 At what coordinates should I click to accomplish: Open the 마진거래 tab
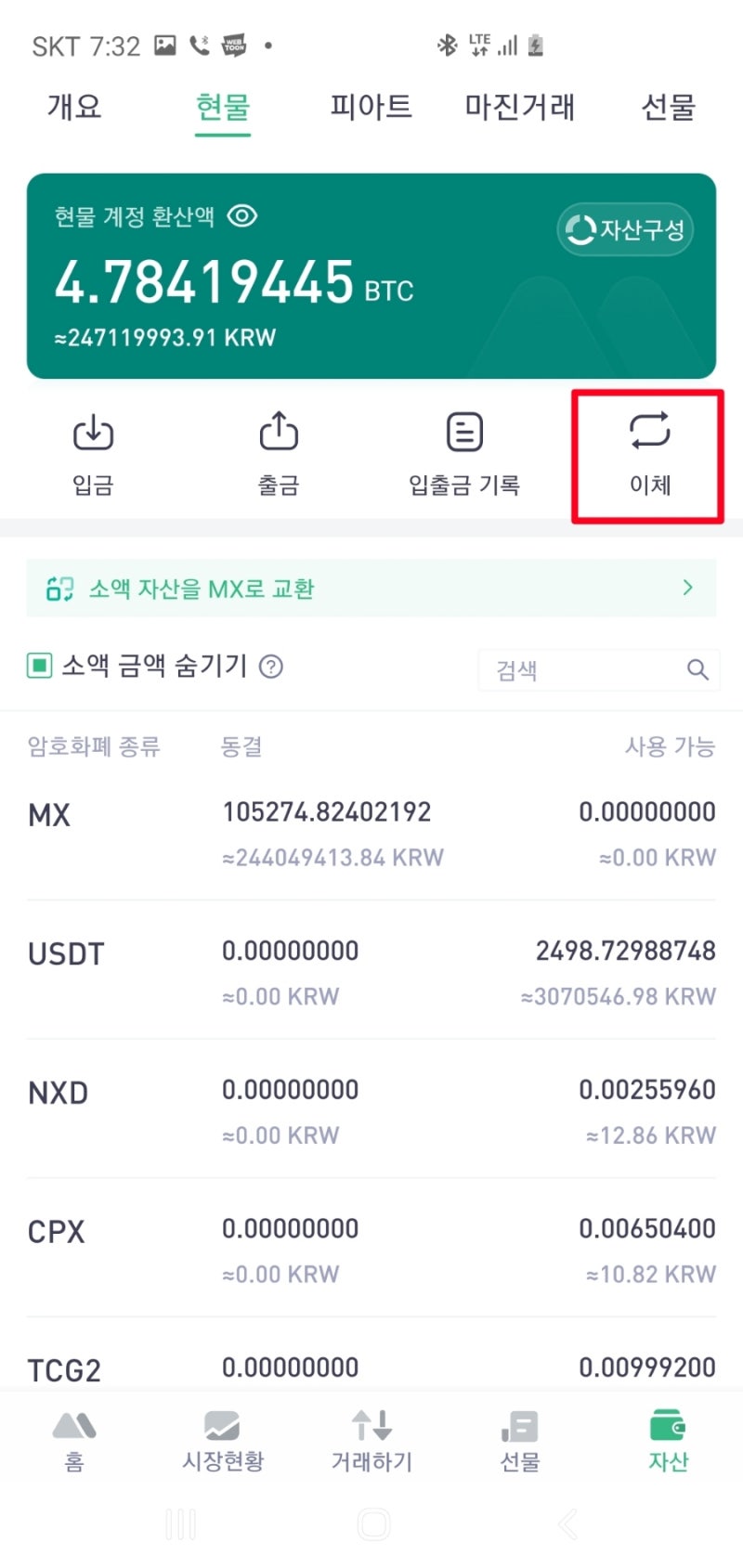519,107
